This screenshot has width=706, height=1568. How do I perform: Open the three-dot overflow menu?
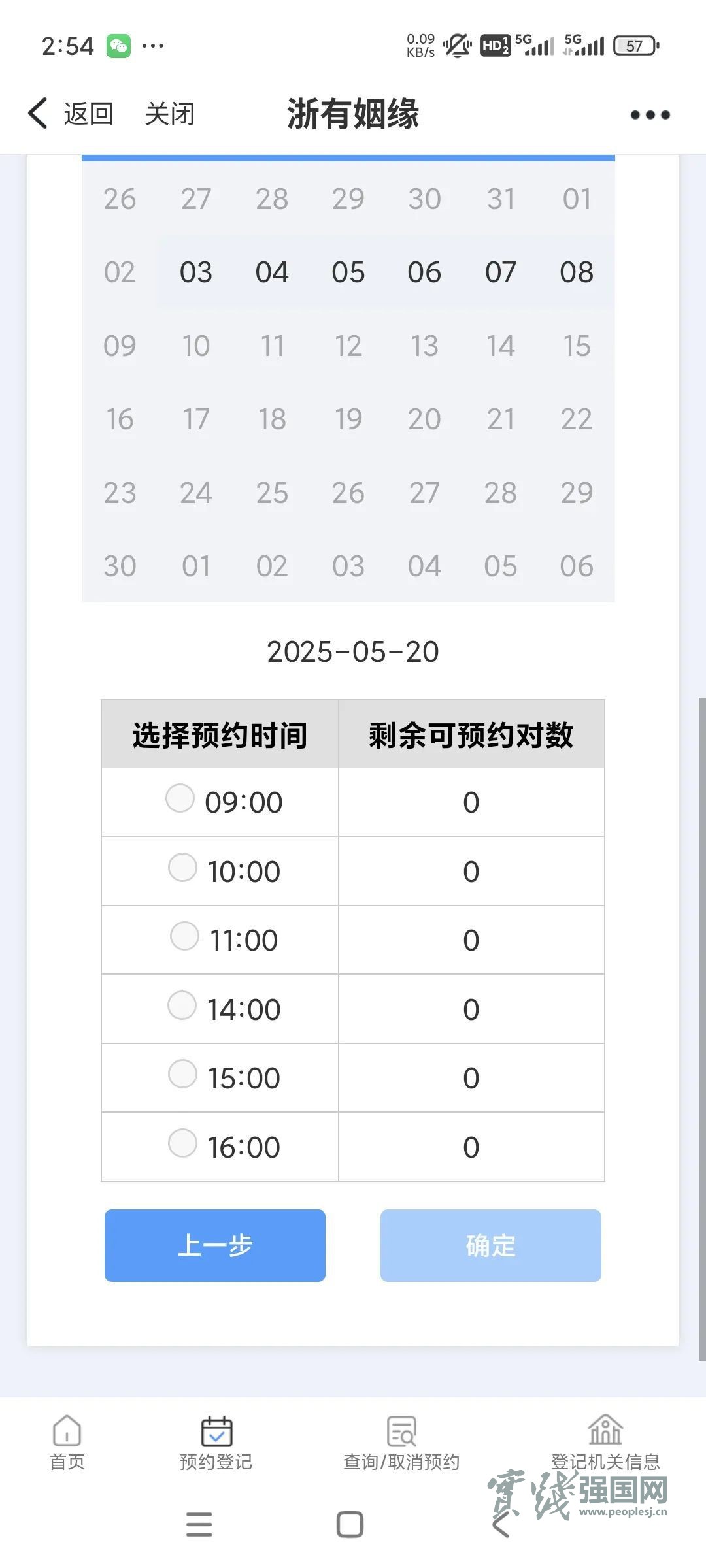pos(650,115)
